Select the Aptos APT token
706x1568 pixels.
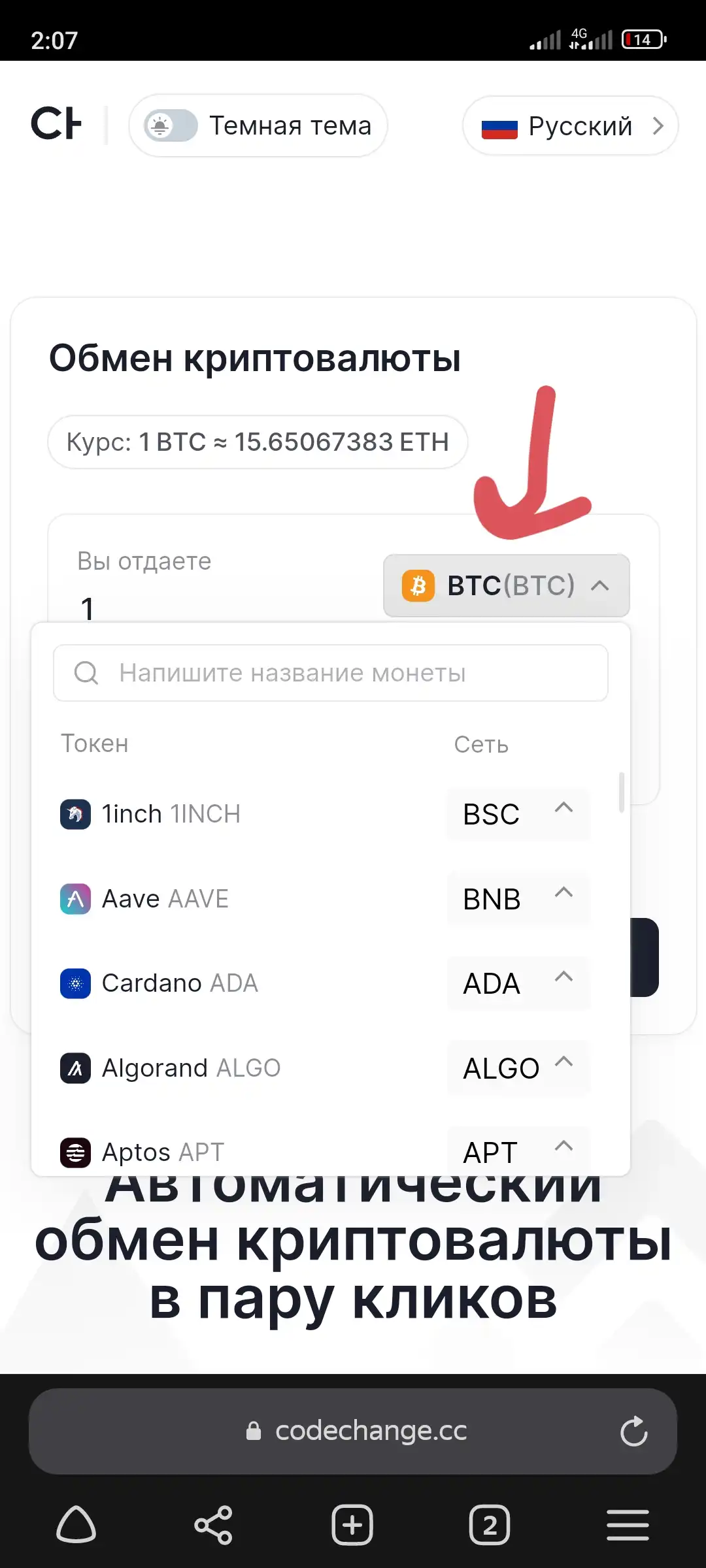tap(142, 1152)
